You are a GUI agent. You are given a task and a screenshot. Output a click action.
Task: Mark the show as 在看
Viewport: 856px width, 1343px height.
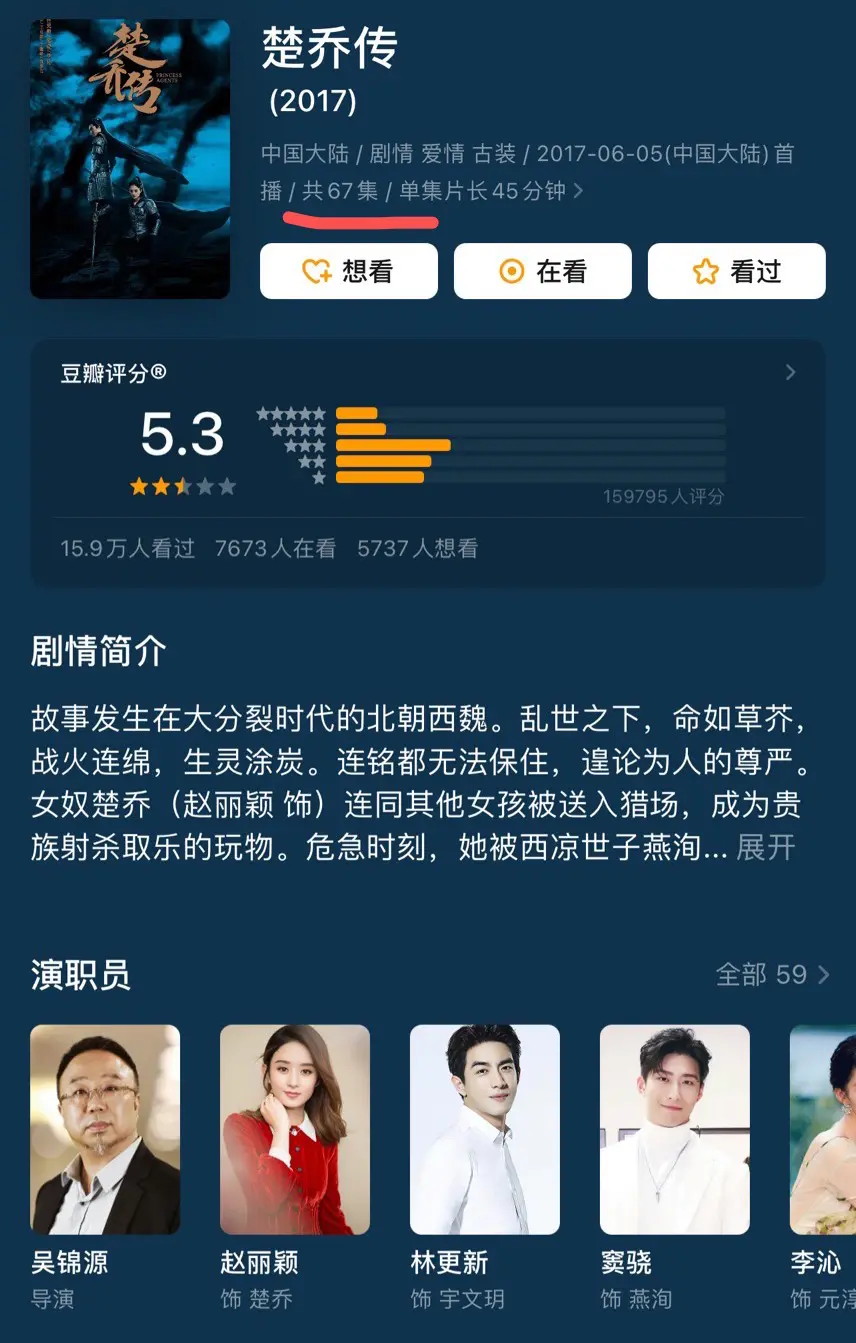[542, 271]
